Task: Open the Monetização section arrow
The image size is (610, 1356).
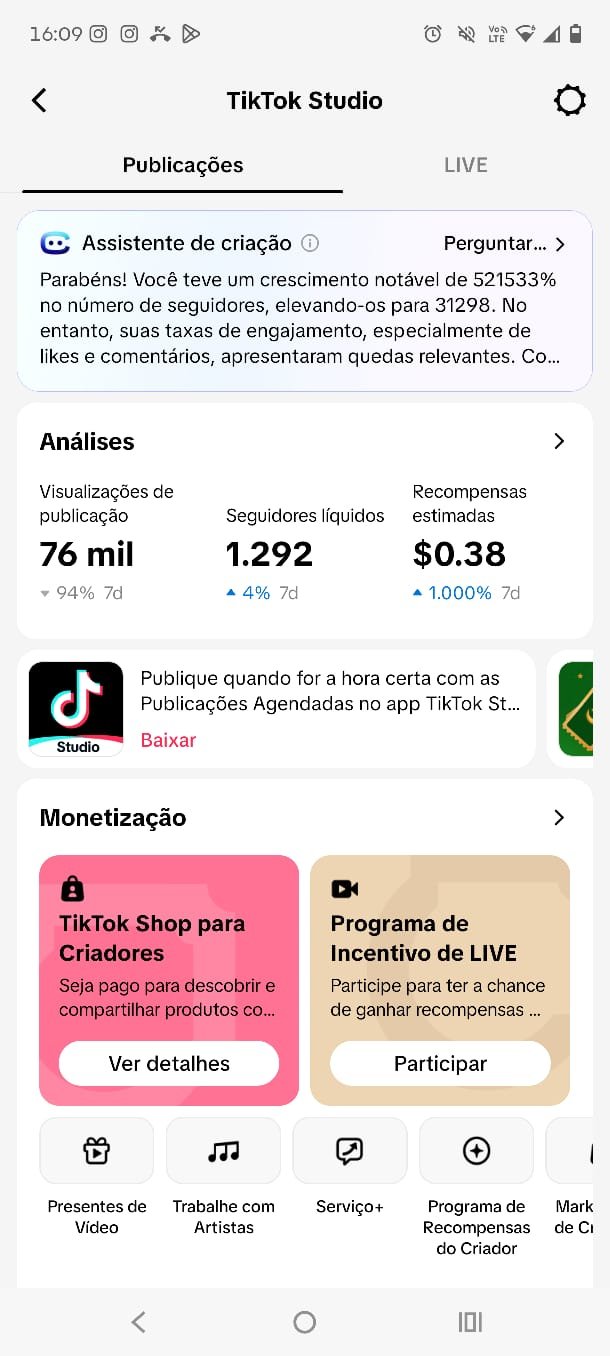Action: 559,817
